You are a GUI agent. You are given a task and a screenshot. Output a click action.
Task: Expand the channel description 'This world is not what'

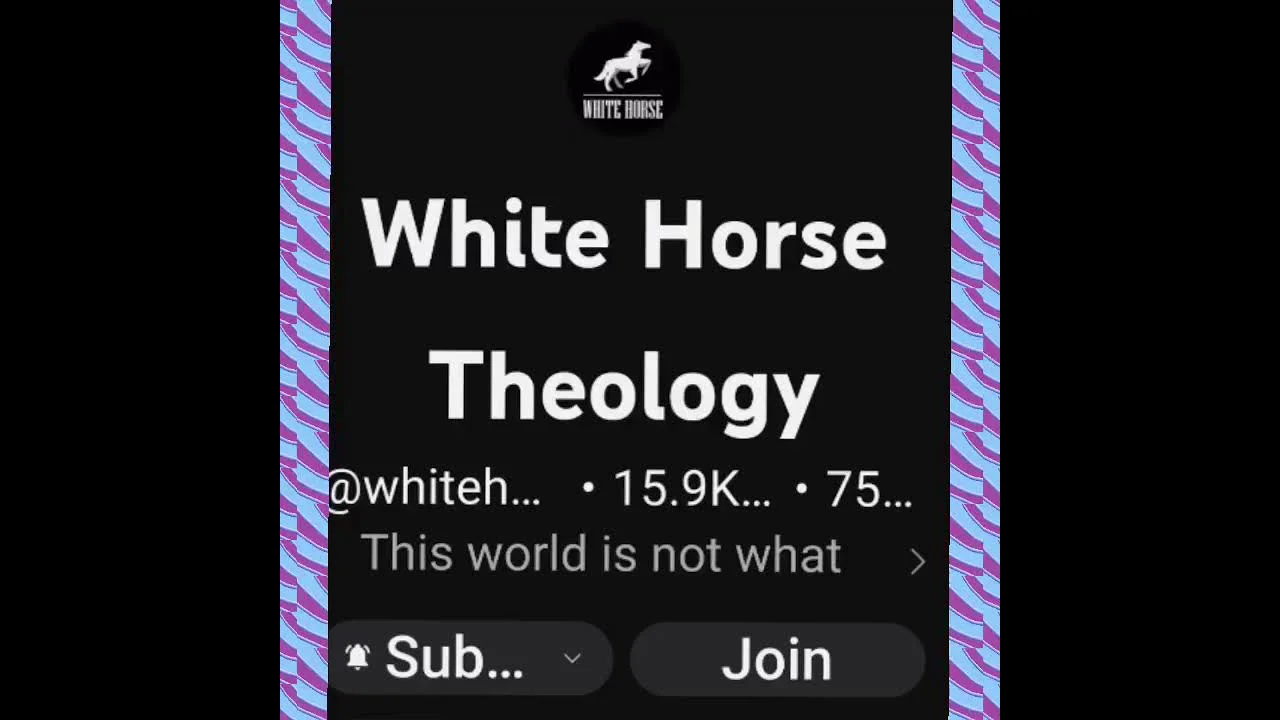point(916,561)
